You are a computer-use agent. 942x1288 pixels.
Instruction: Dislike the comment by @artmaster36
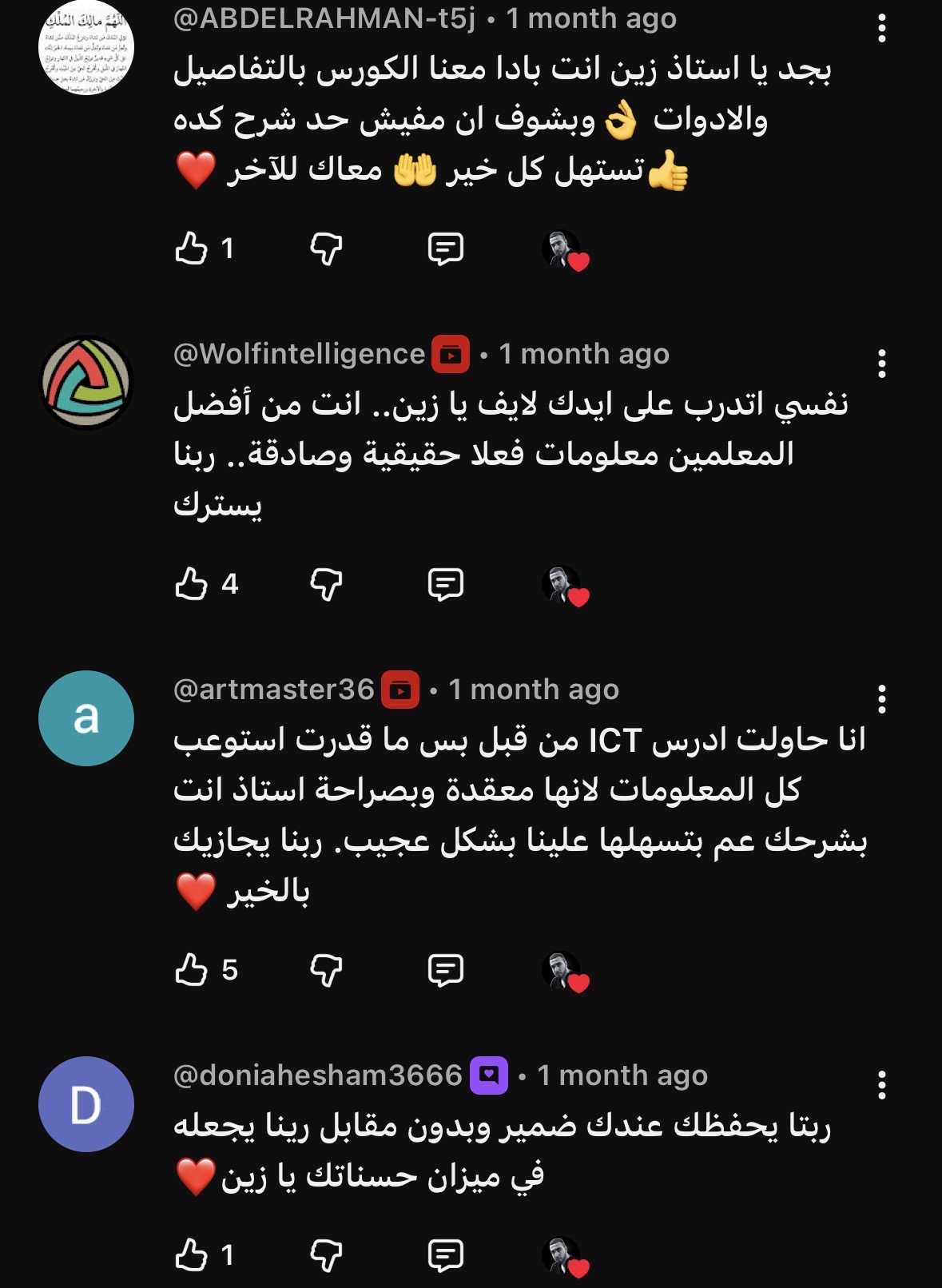(326, 970)
